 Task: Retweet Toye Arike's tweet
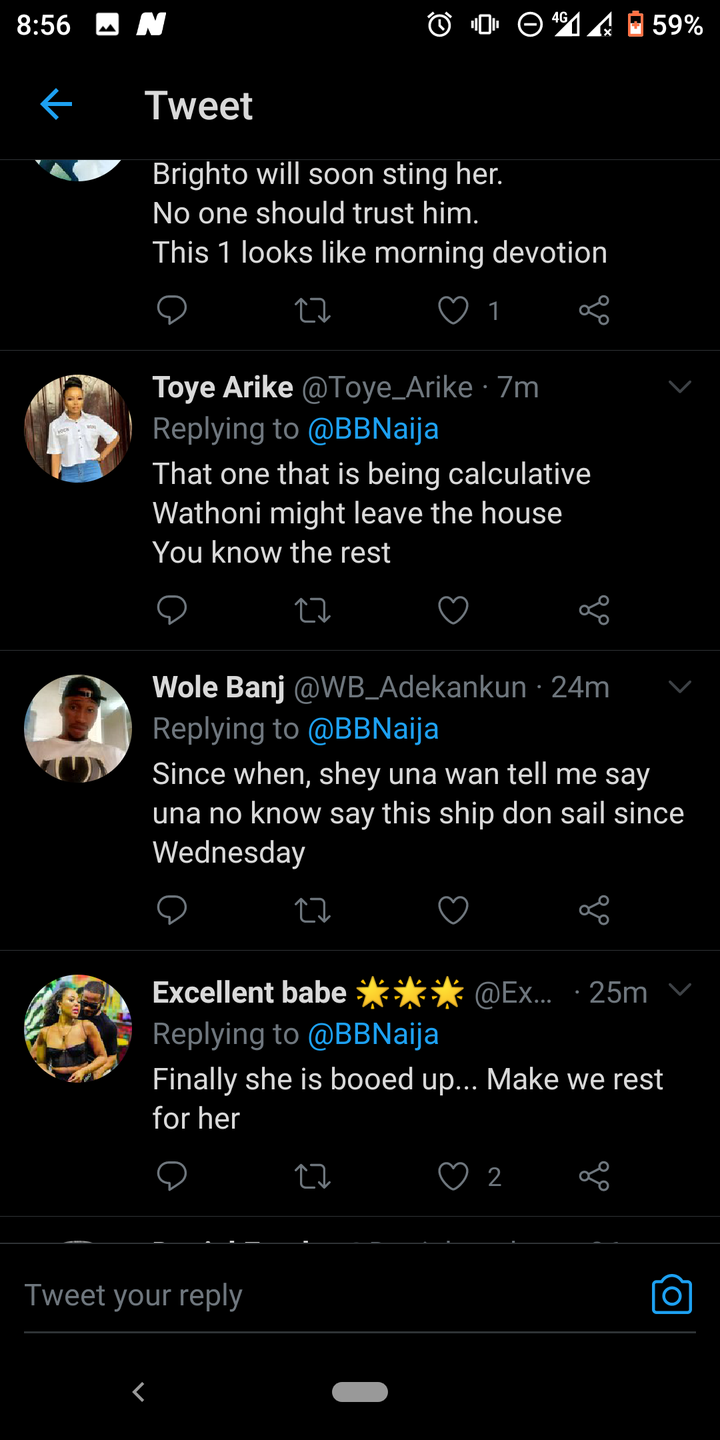pyautogui.click(x=313, y=610)
